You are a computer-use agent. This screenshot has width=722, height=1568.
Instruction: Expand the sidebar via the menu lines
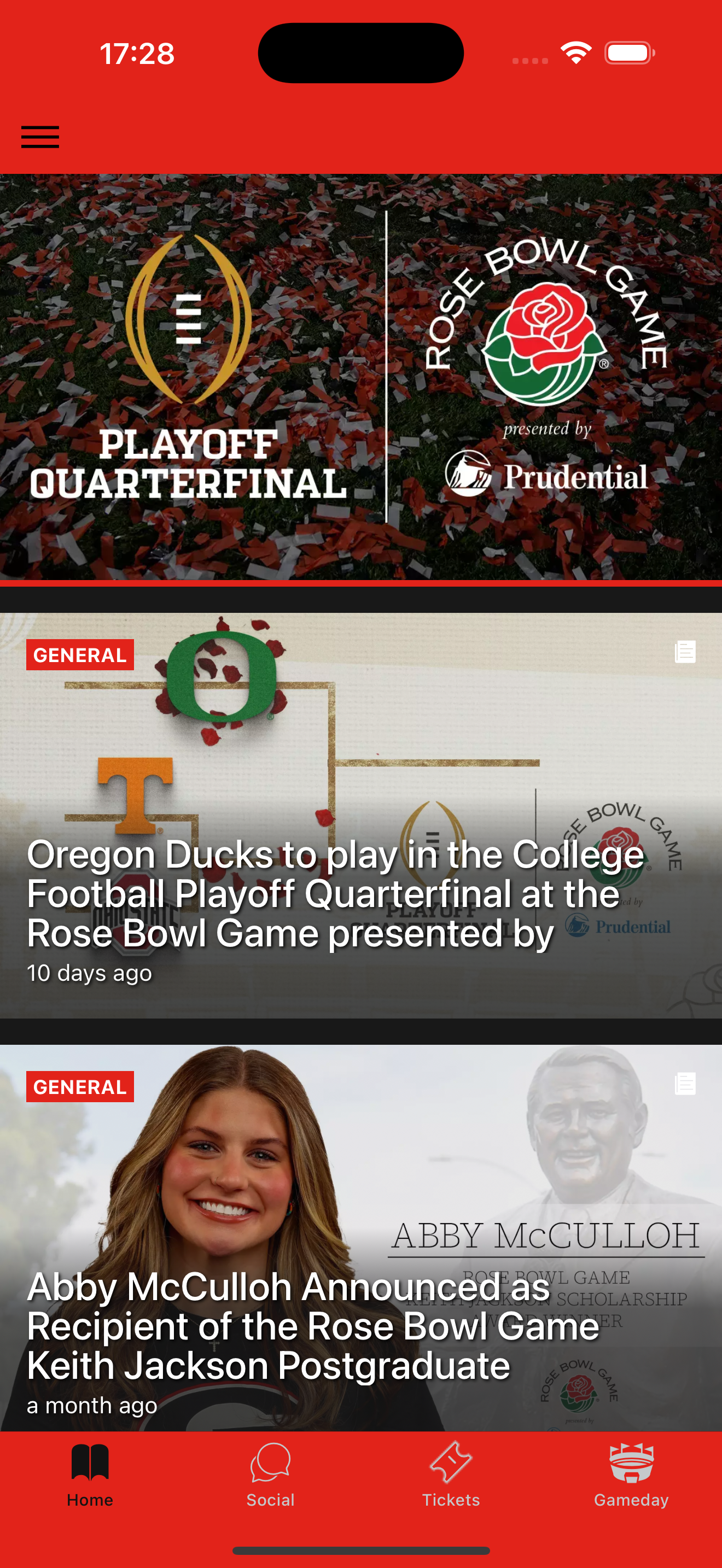tap(40, 138)
